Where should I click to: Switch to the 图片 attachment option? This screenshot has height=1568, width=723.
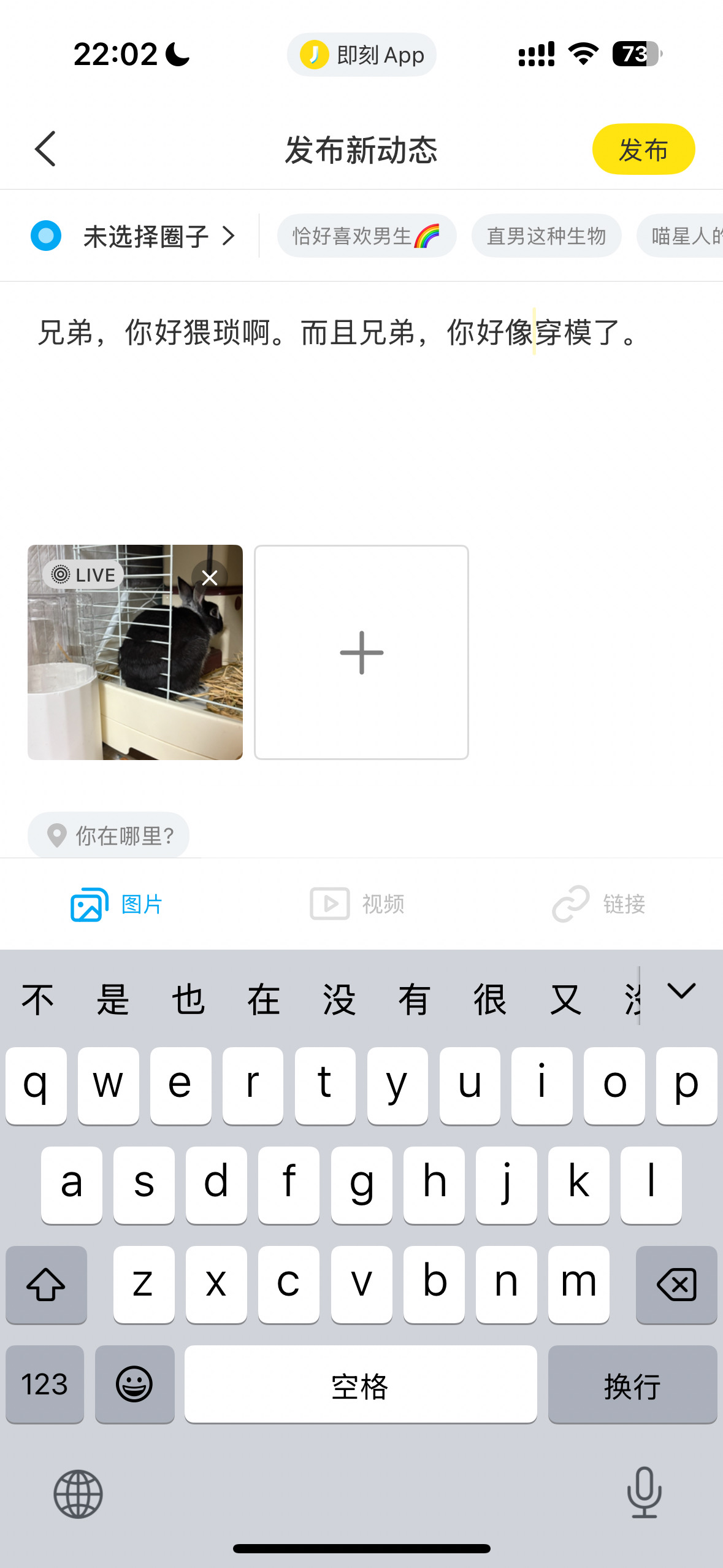pyautogui.click(x=117, y=904)
